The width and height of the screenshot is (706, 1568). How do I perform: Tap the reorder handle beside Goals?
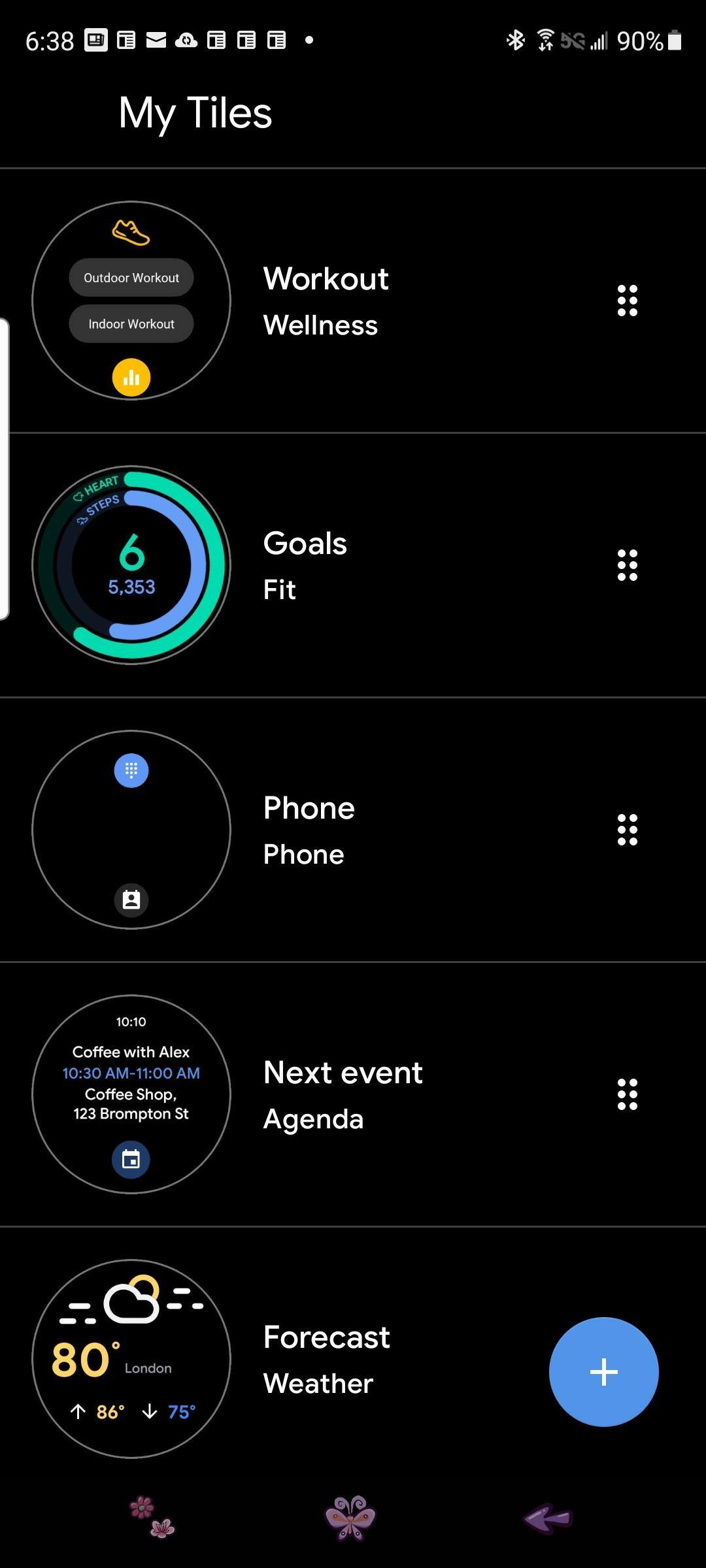pyautogui.click(x=627, y=566)
